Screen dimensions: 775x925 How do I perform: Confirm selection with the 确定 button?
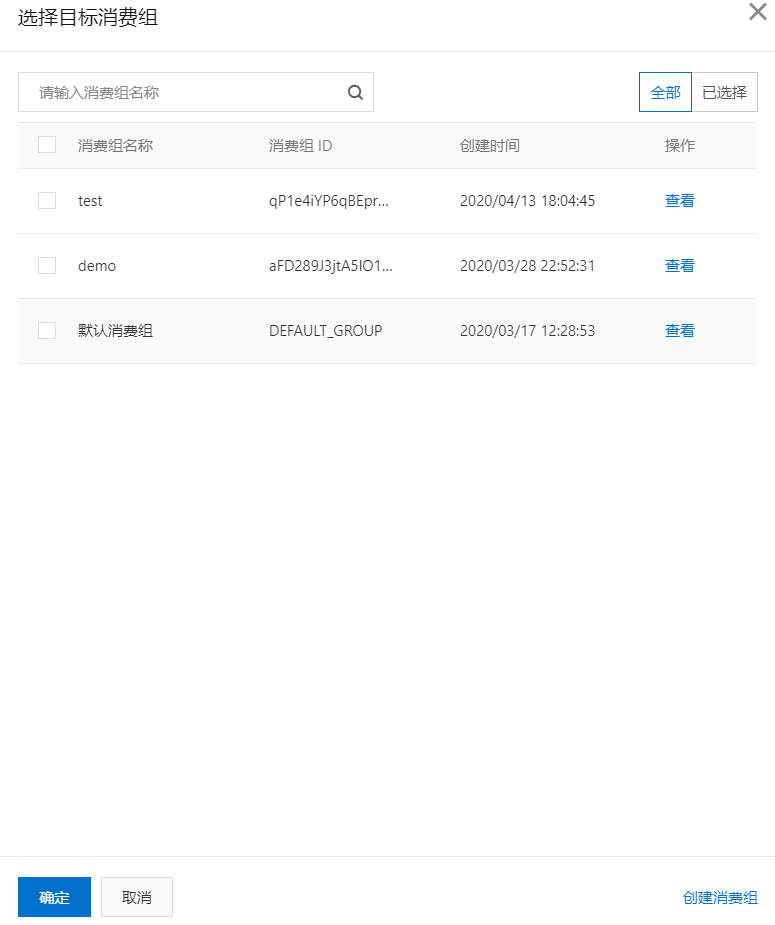coord(54,897)
